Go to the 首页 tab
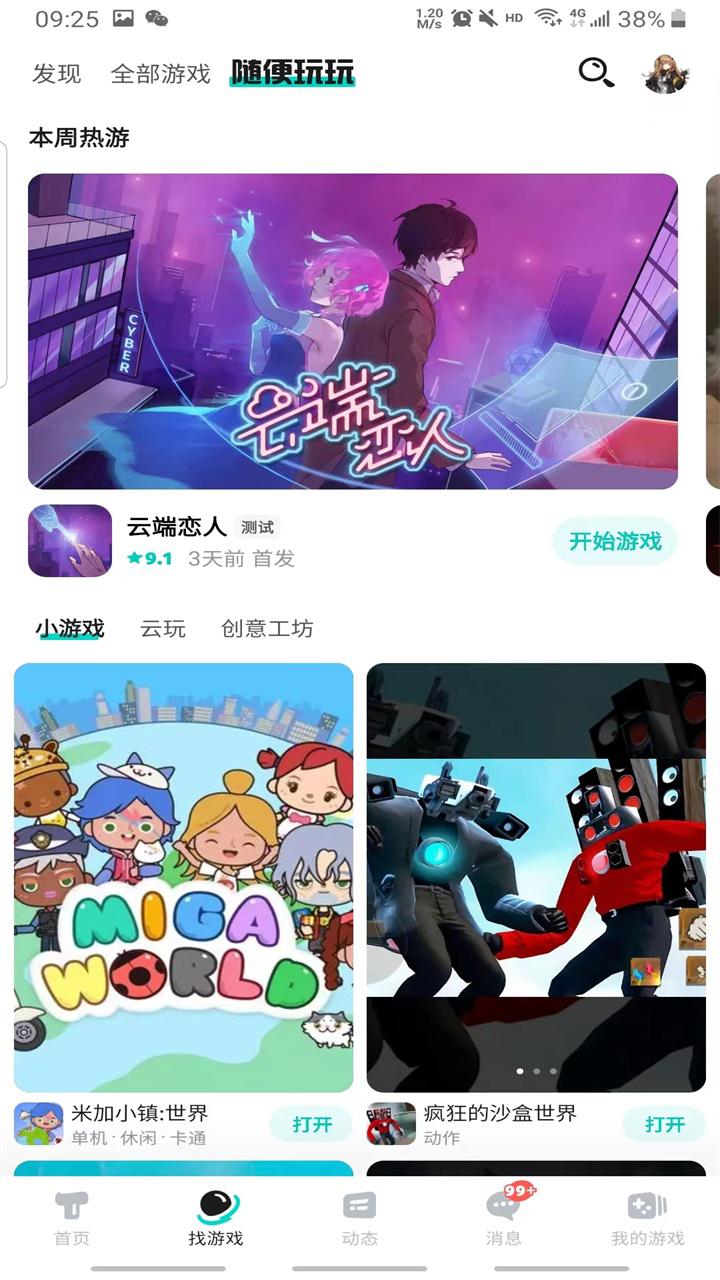Screen dimensions: 720x1280 pos(72,1220)
